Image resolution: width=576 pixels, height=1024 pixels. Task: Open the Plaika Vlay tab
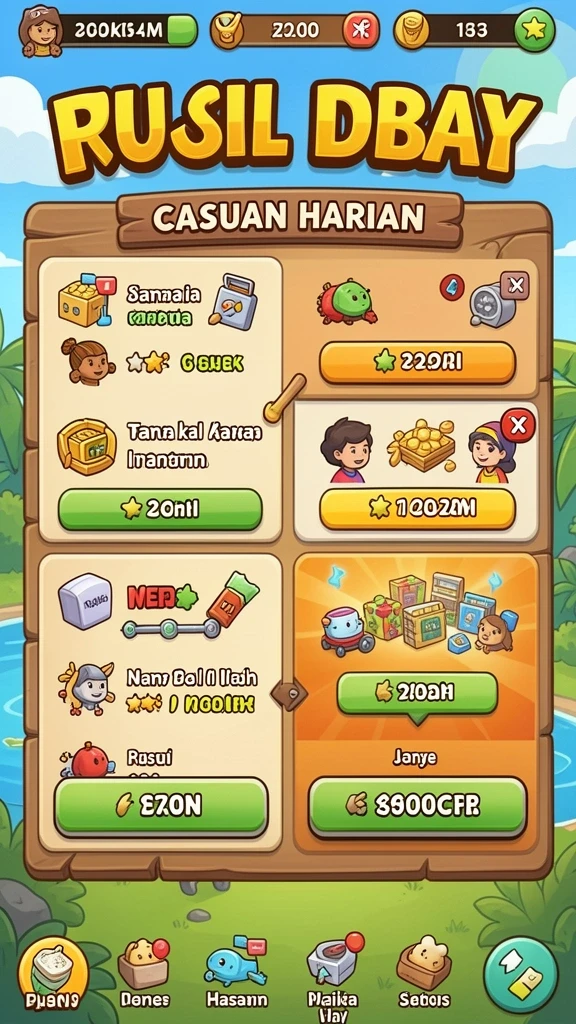[333, 976]
